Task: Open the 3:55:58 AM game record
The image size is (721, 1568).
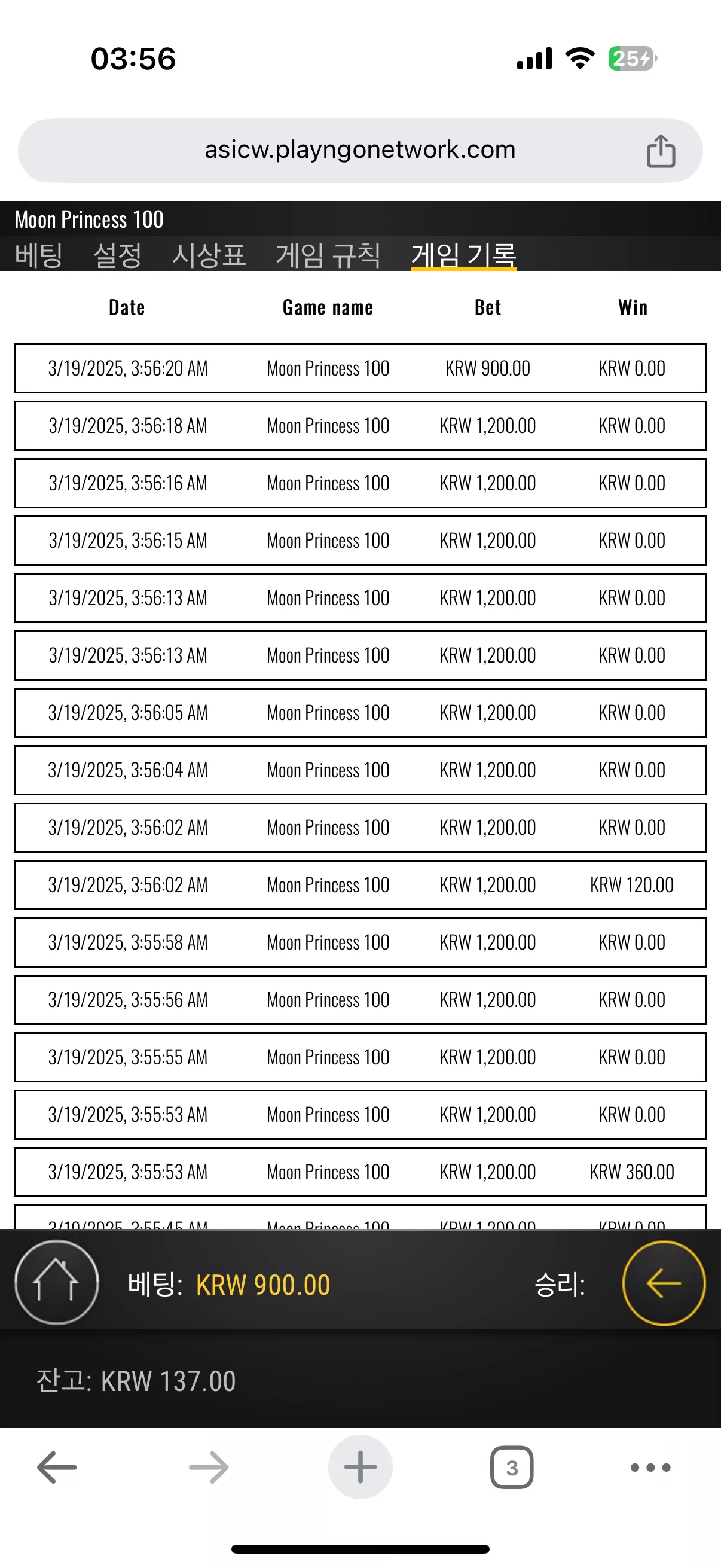Action: (360, 942)
